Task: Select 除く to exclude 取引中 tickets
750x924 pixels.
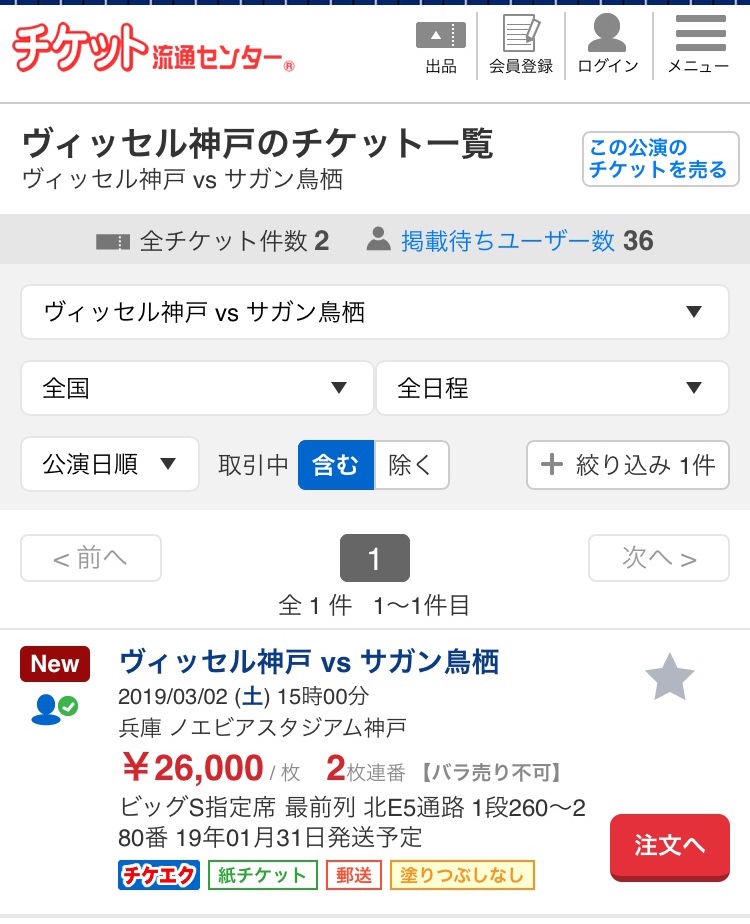Action: pos(411,465)
